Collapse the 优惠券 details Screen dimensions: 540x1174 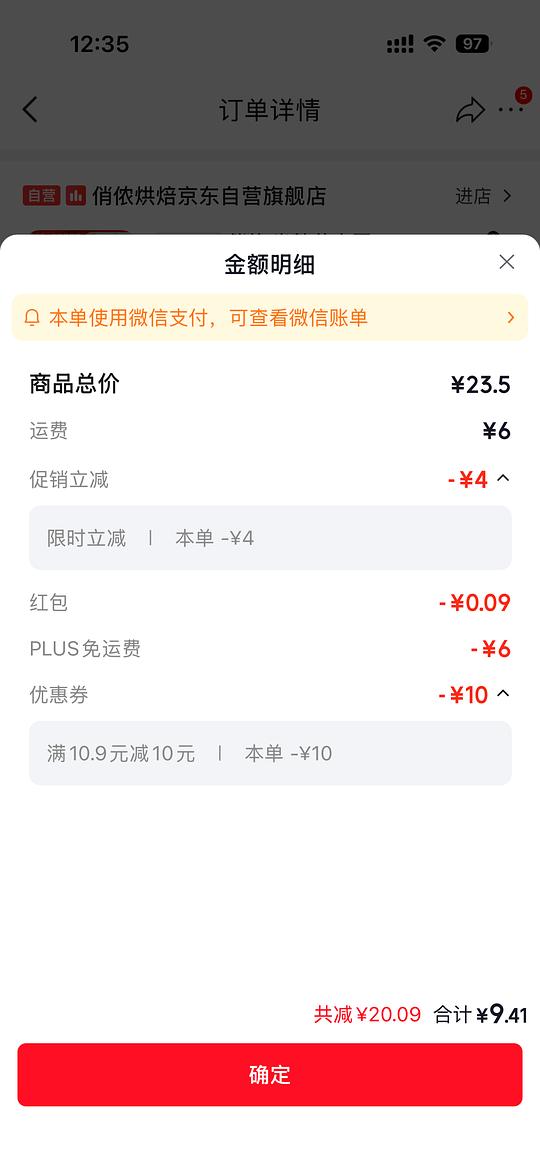point(503,694)
